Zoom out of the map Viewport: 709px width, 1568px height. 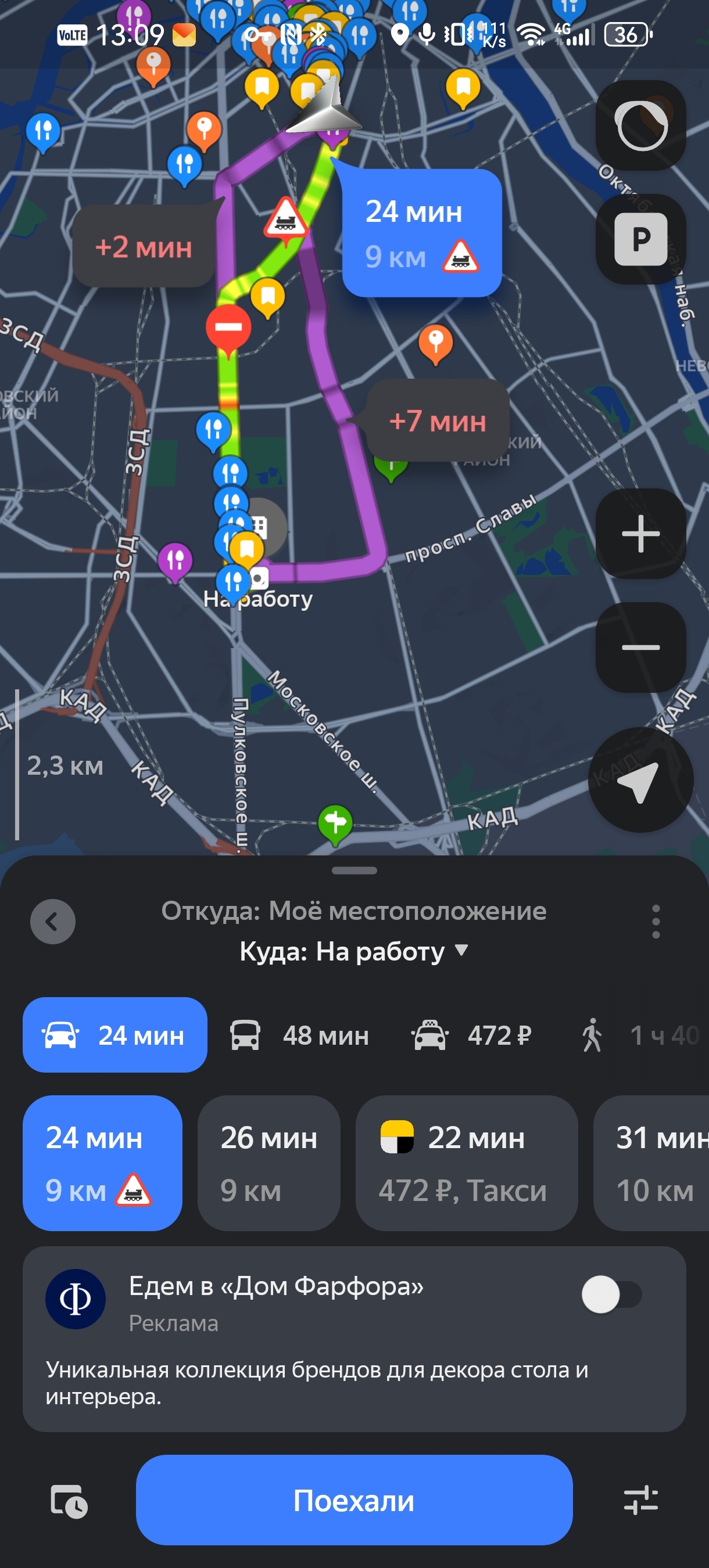pos(640,647)
